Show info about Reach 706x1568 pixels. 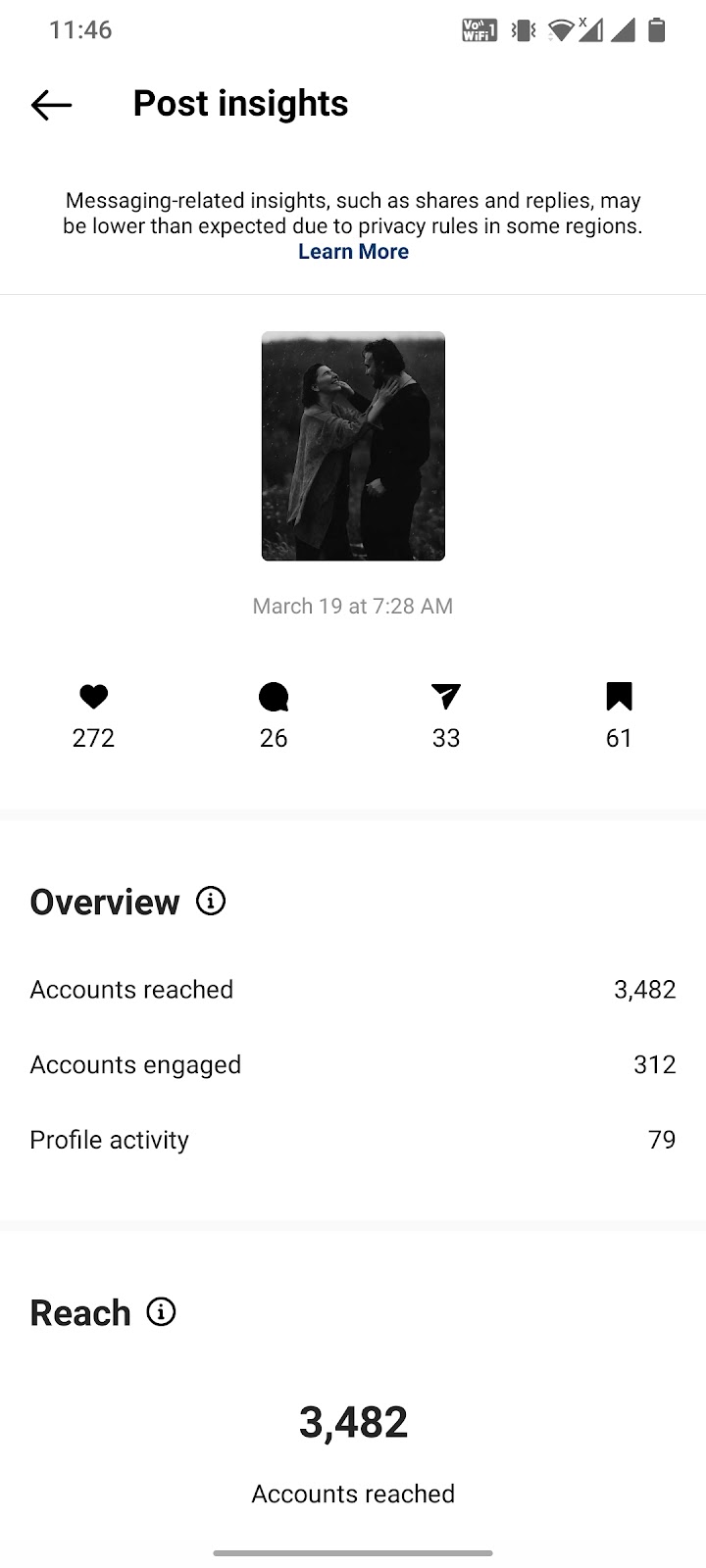coord(161,1311)
